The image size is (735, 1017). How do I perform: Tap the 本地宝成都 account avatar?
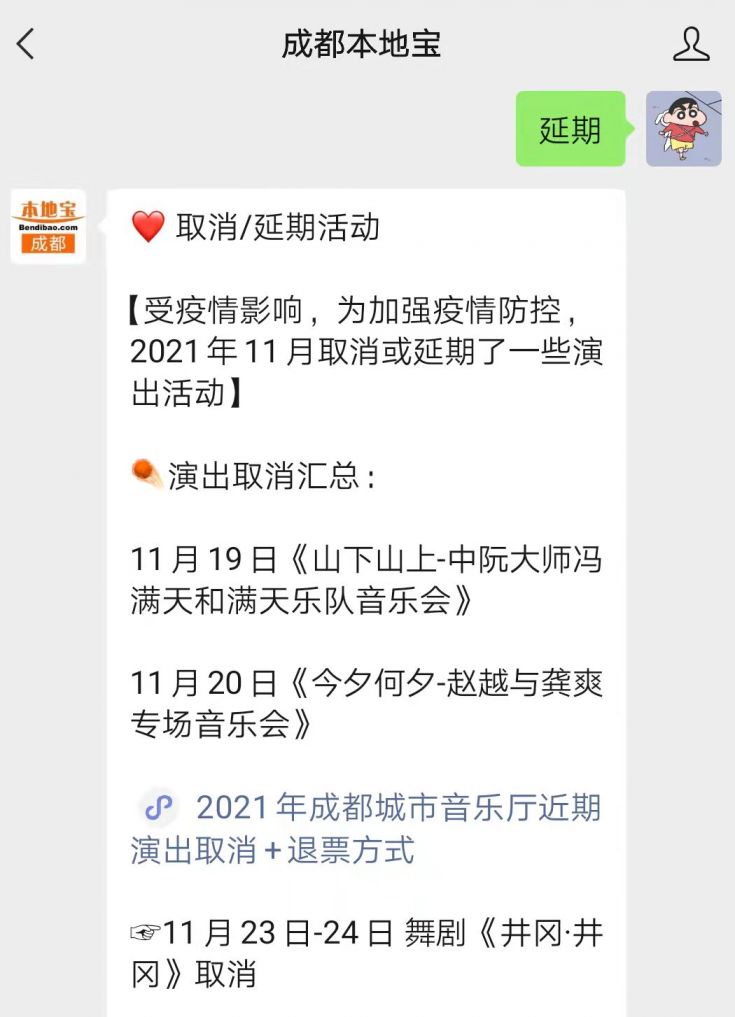tap(48, 227)
